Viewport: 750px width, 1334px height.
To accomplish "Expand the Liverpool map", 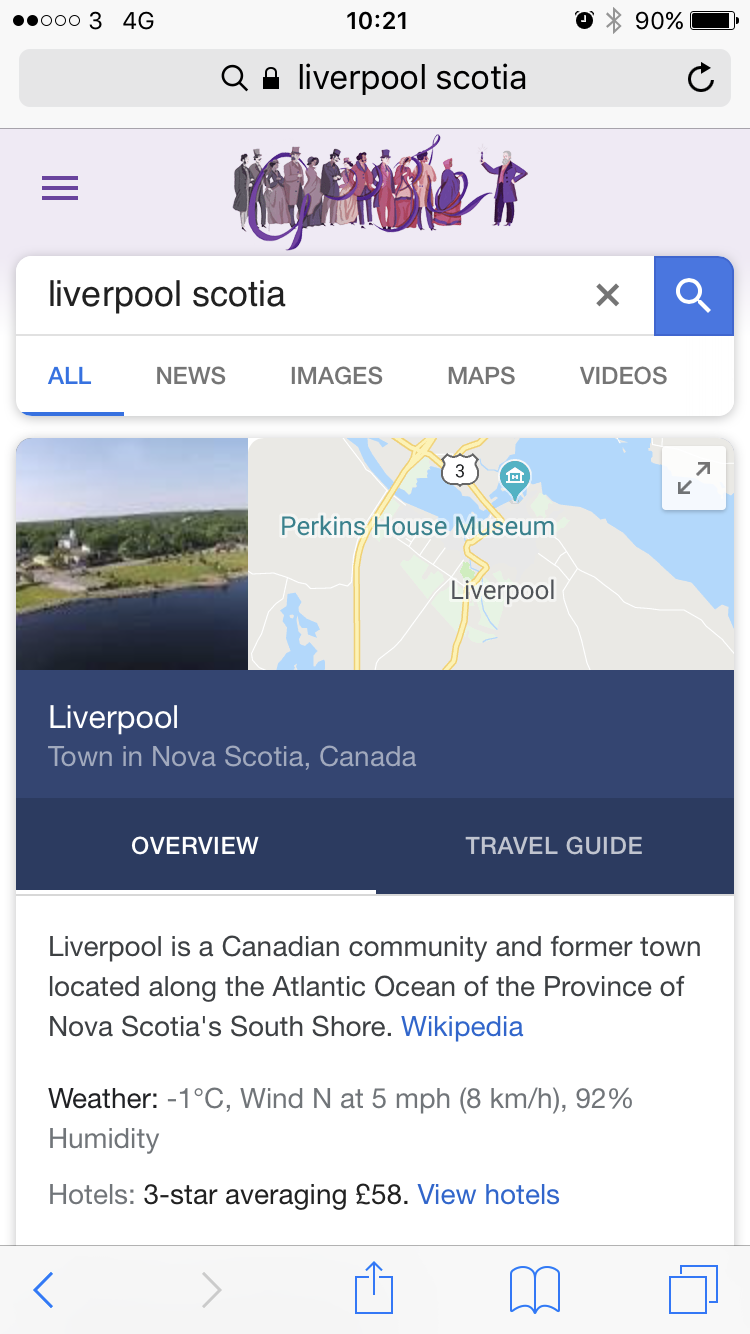I will (x=693, y=478).
